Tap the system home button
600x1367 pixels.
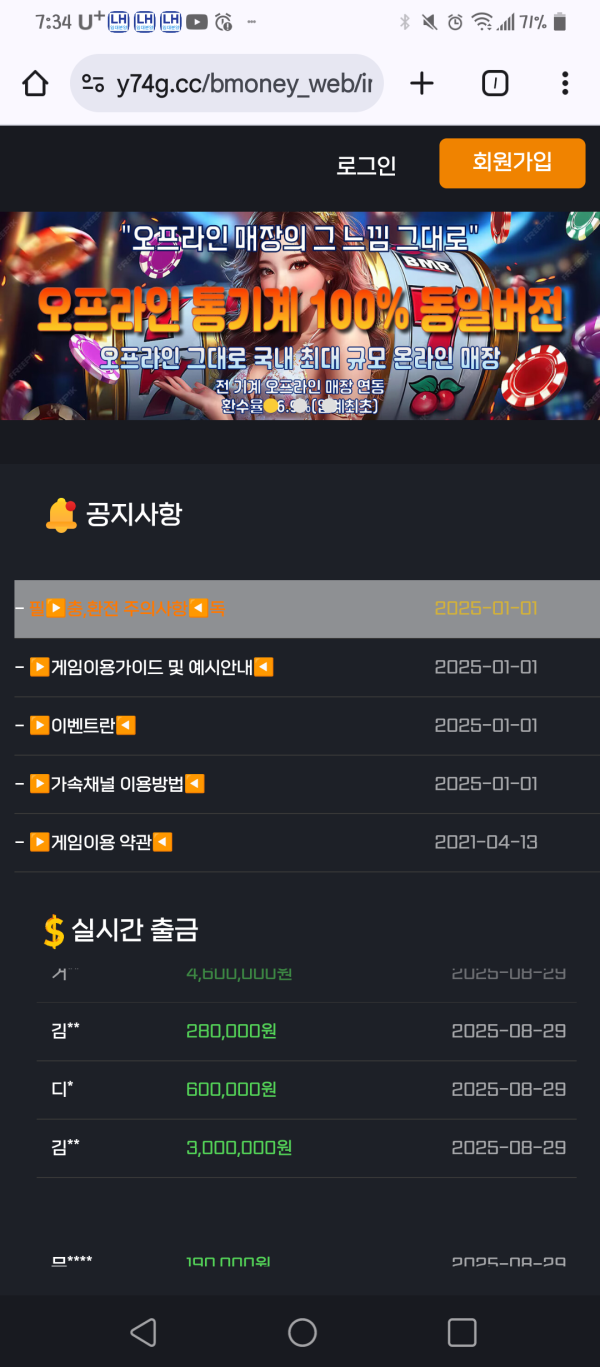pos(302,1332)
